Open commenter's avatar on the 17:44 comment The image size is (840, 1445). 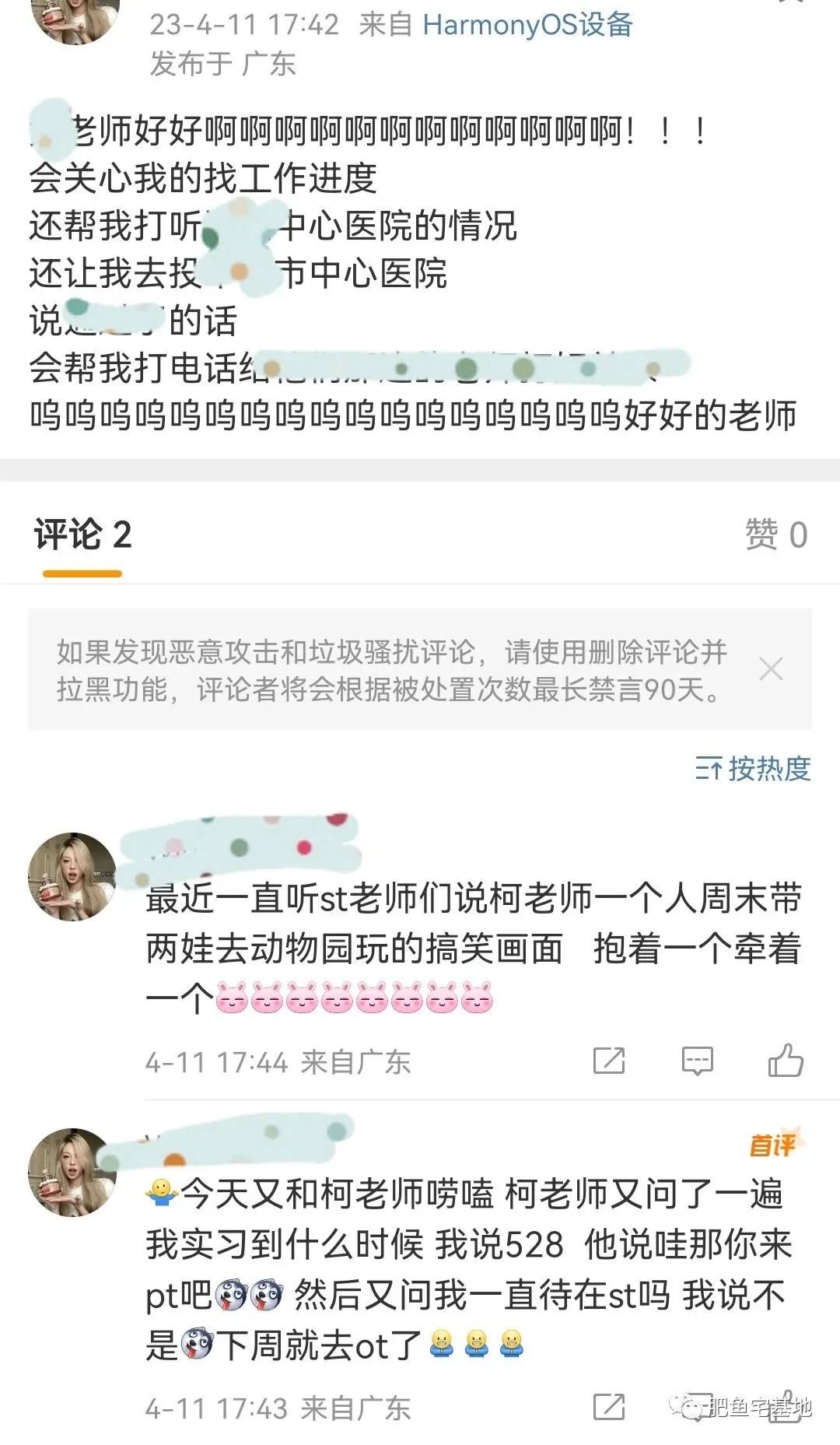[72, 876]
